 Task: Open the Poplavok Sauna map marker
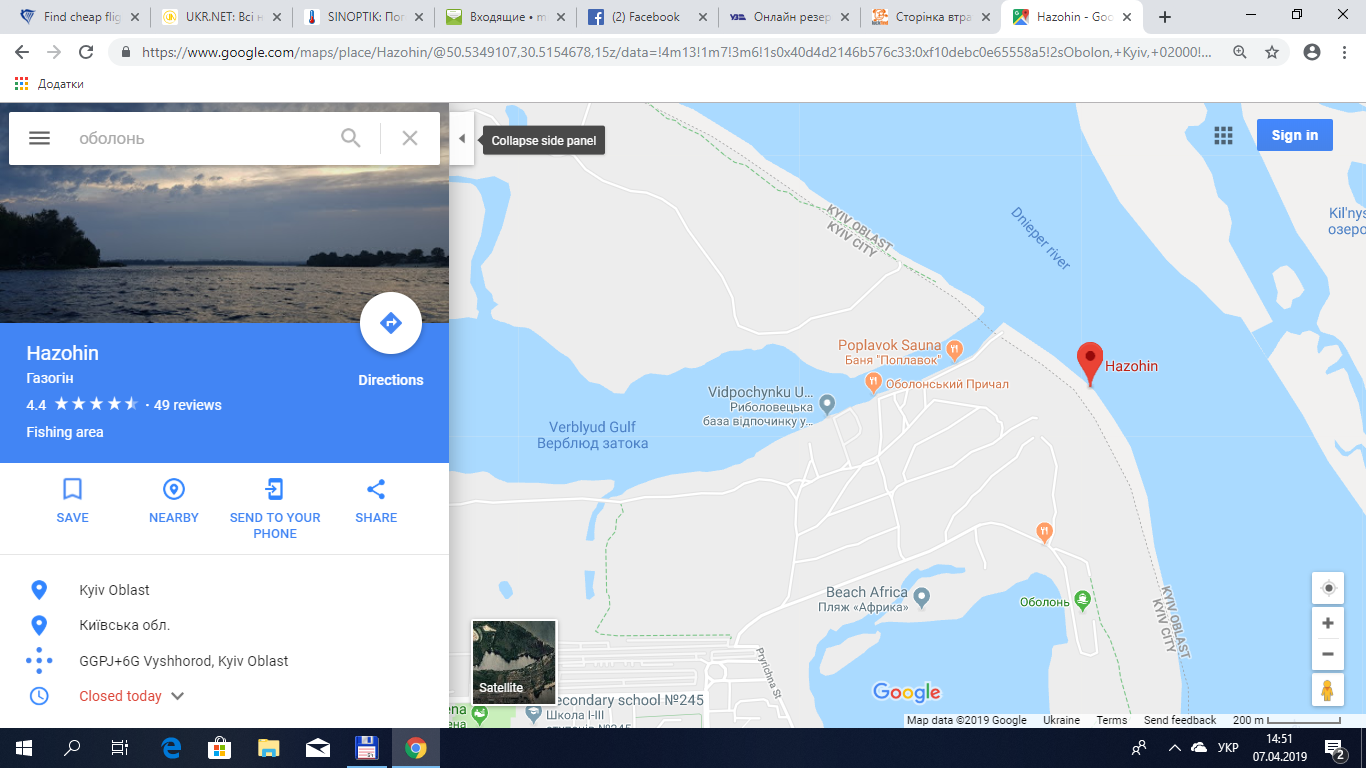[x=954, y=350]
